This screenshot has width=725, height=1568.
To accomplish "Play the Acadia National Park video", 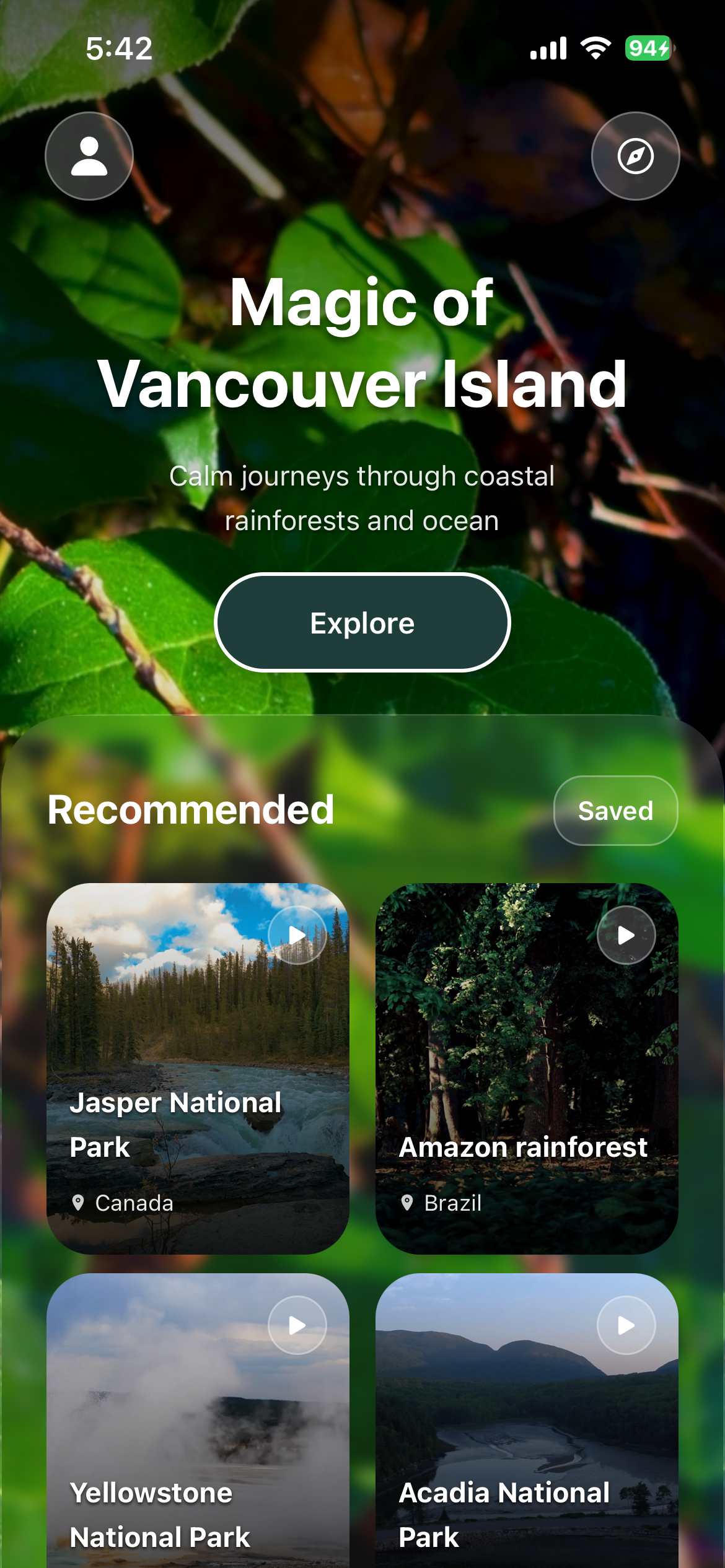I will click(x=626, y=1325).
